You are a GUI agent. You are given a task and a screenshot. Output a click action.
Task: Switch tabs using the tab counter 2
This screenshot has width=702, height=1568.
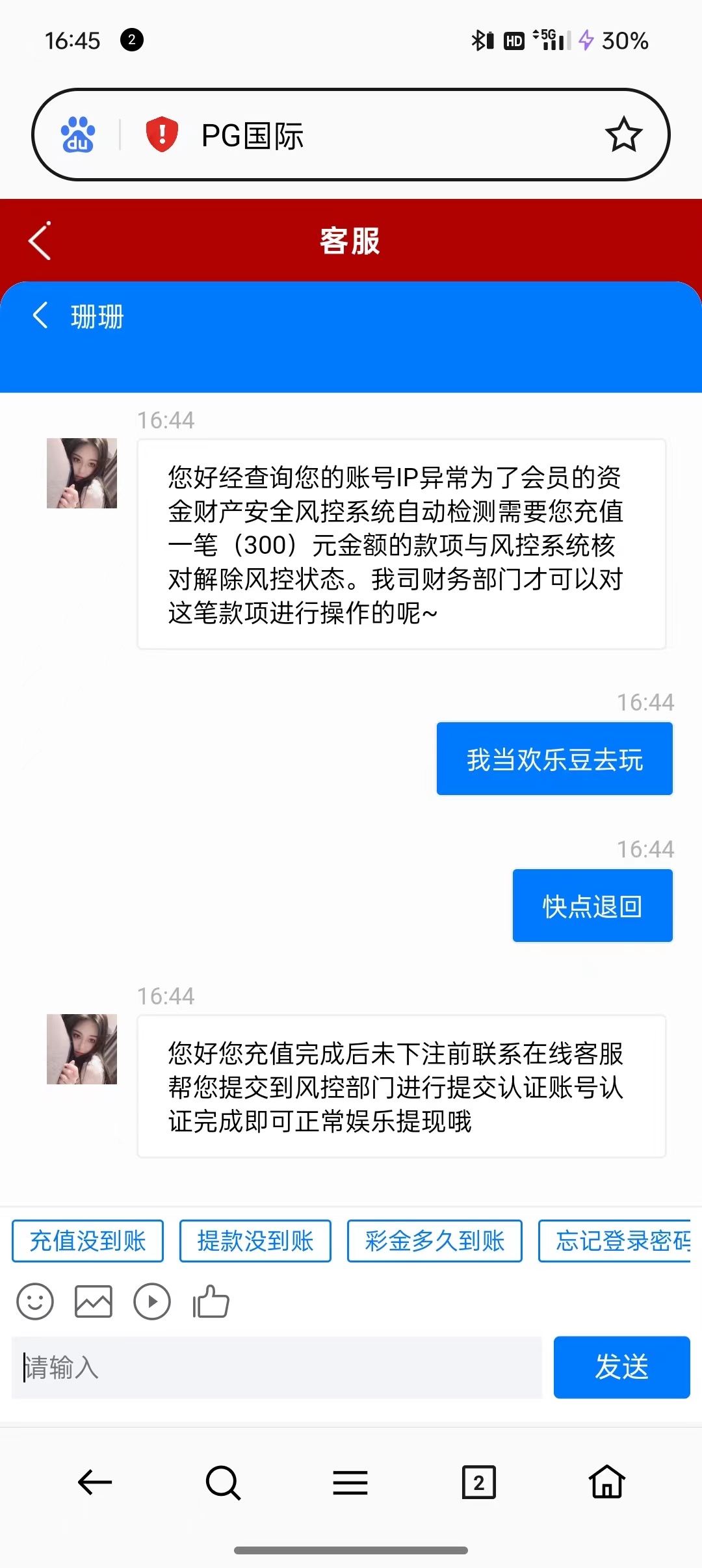pos(478,1482)
